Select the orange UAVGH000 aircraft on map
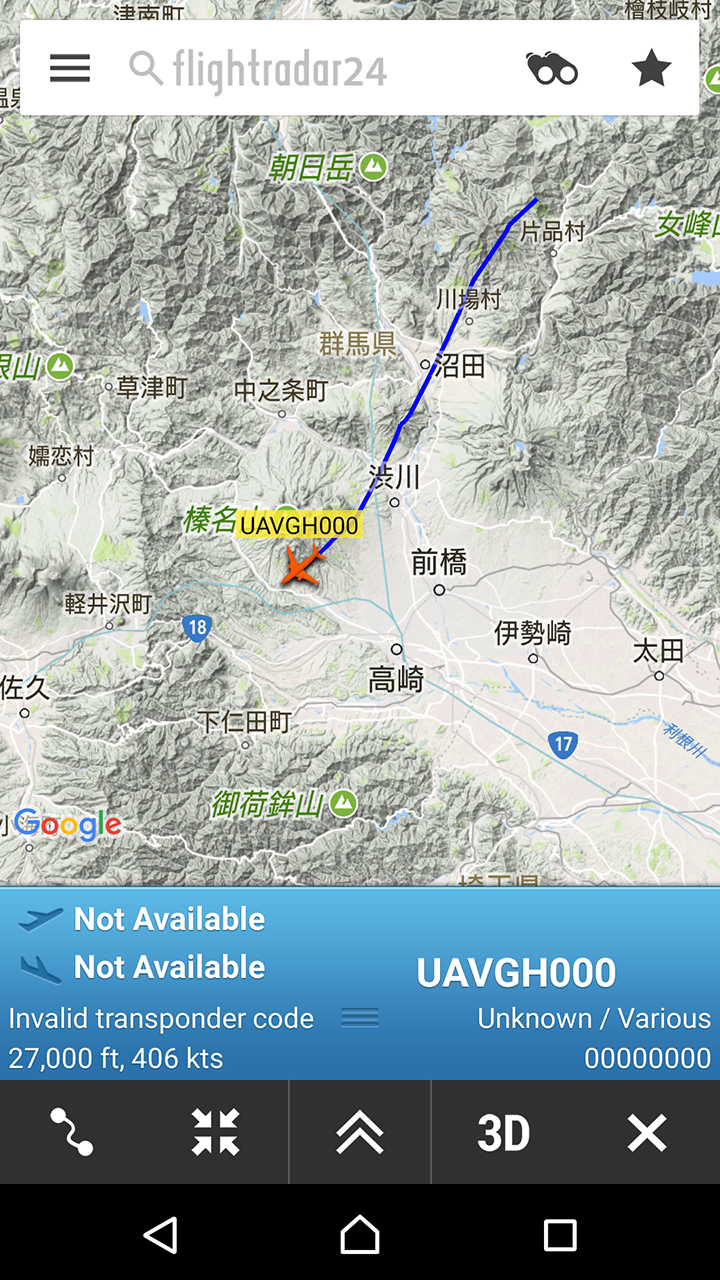This screenshot has height=1280, width=720. pos(301,566)
